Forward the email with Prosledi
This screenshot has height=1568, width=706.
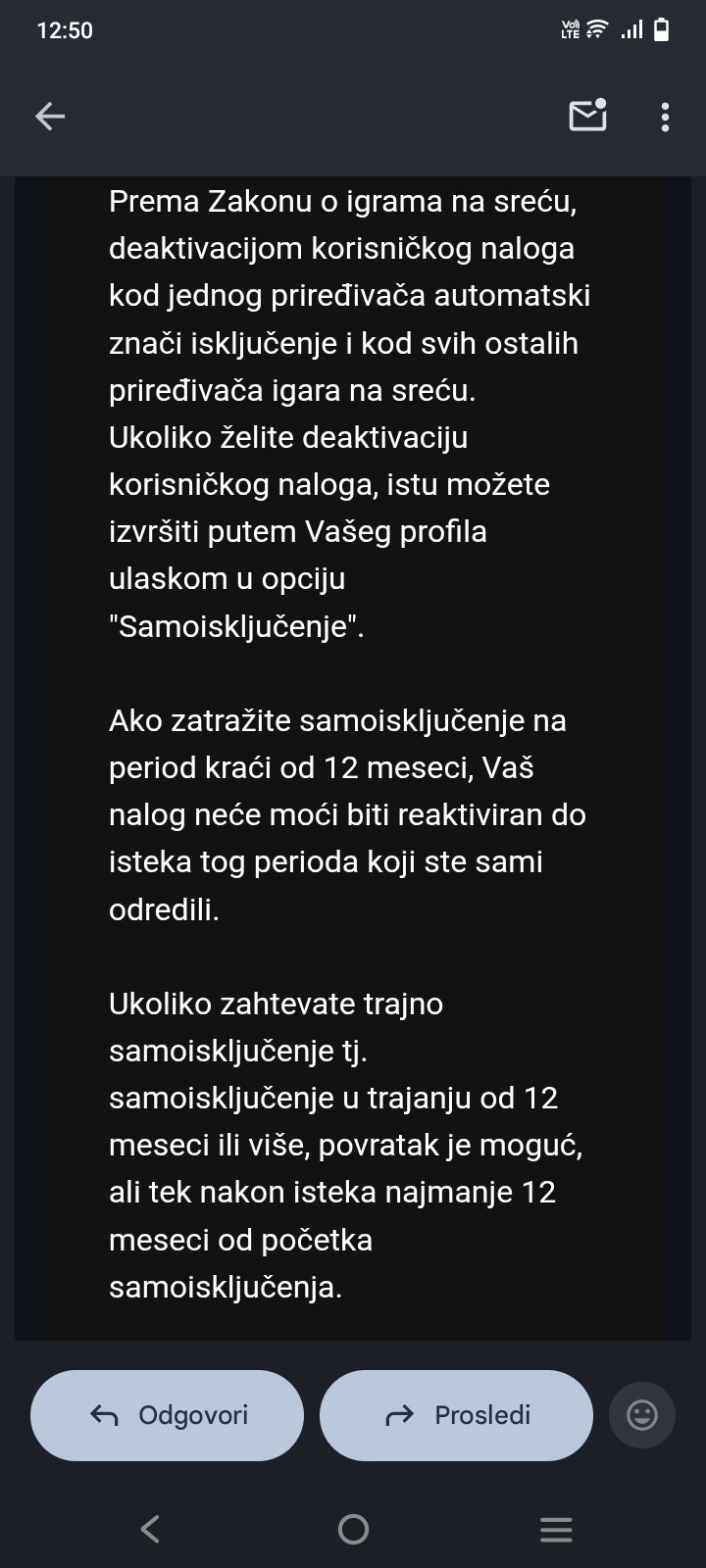(x=457, y=1415)
